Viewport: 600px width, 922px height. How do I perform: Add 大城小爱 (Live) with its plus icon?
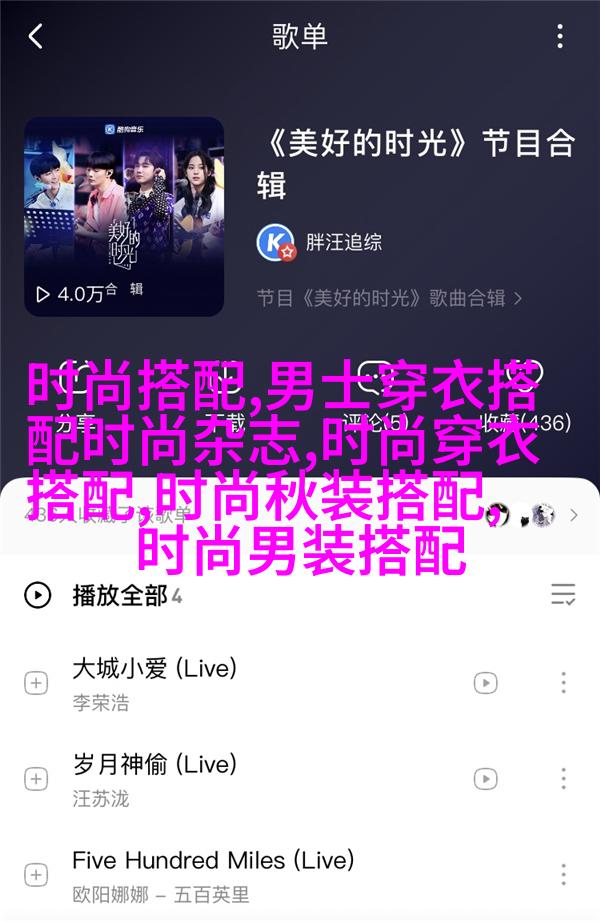(x=36, y=683)
